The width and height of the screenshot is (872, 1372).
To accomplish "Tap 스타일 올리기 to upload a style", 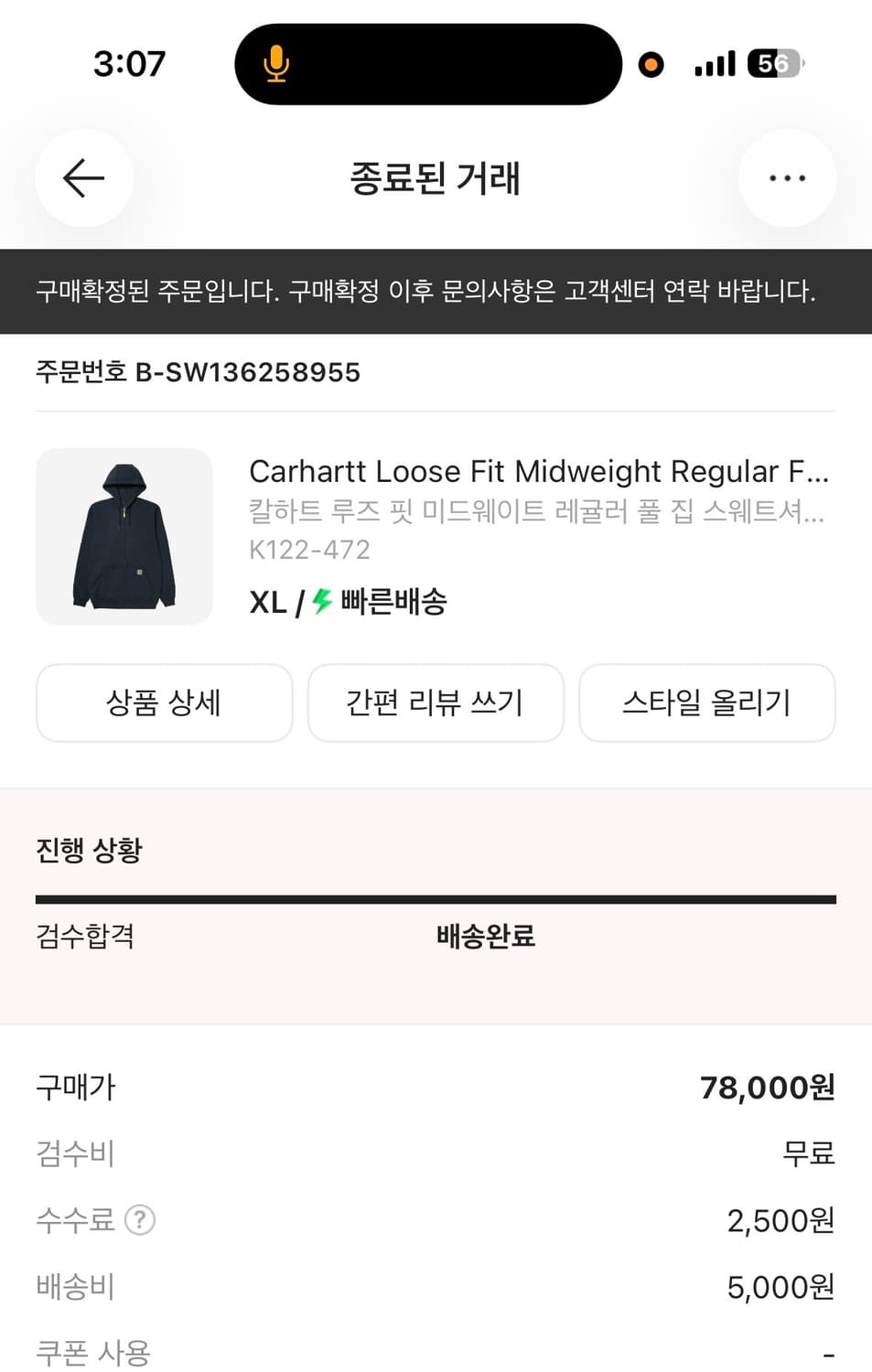I will coord(706,702).
